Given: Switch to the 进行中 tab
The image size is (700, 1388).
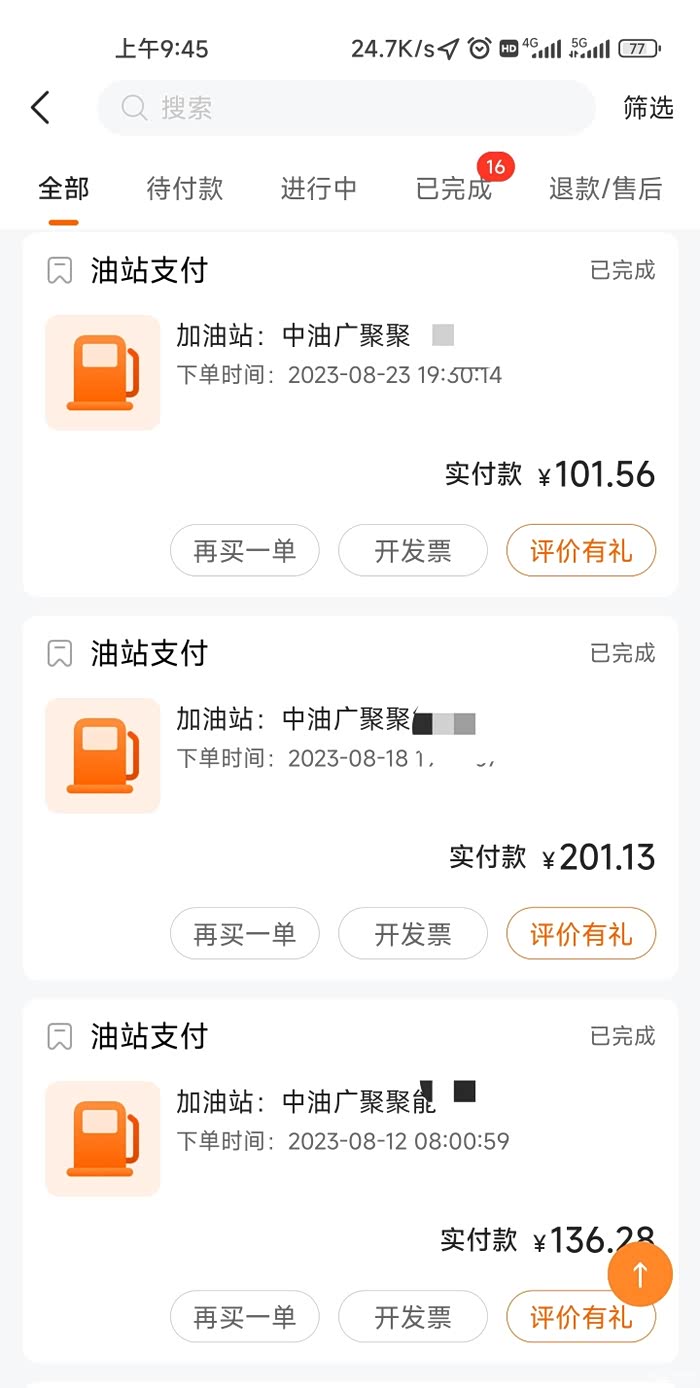Looking at the screenshot, I should [x=318, y=188].
